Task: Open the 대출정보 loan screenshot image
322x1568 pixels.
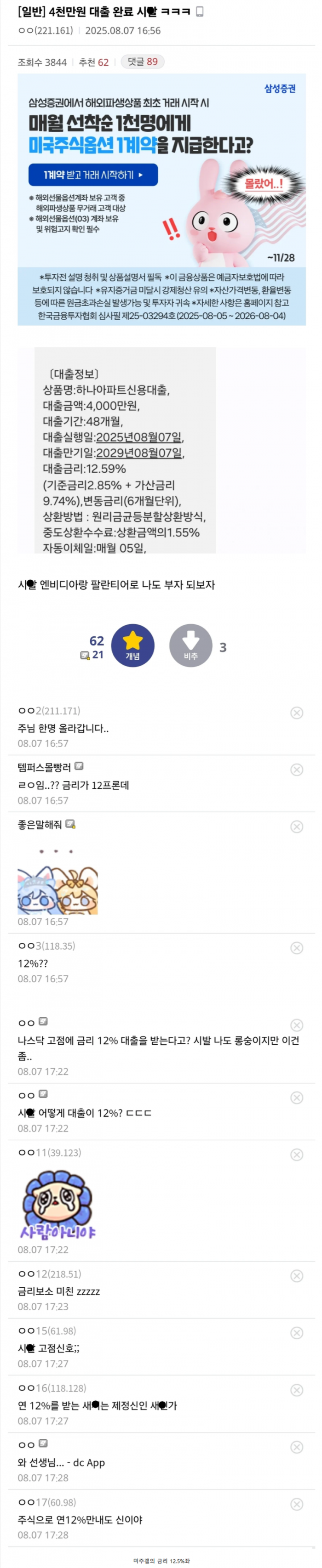Action: pyautogui.click(x=125, y=450)
